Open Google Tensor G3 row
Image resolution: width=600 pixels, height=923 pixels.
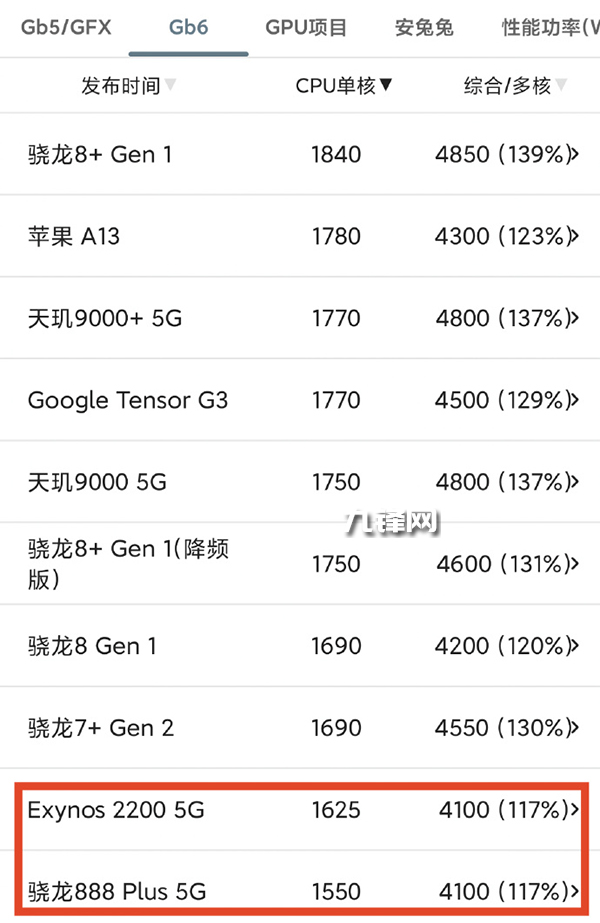pyautogui.click(x=300, y=400)
